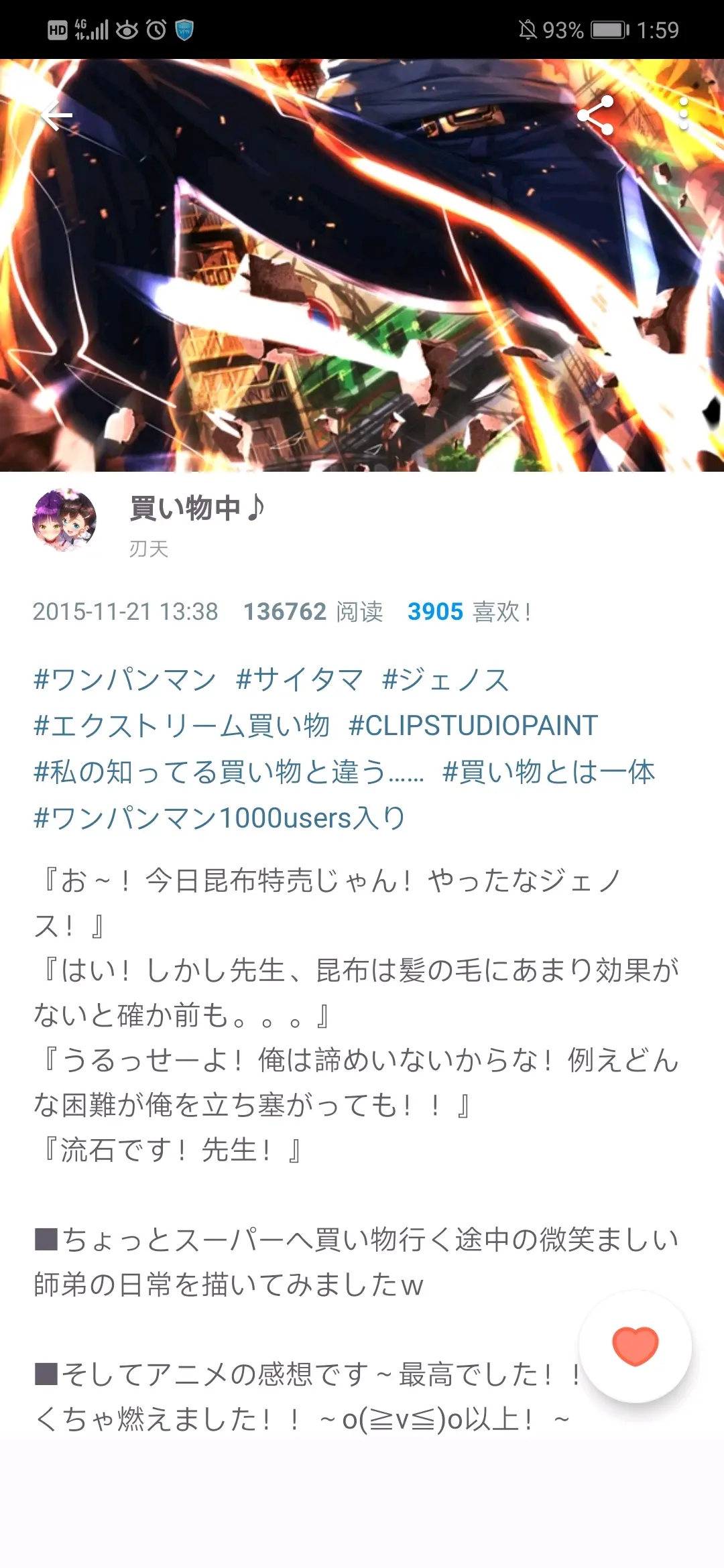Go back using the arrow icon
This screenshot has height=1568, width=724.
(x=56, y=117)
